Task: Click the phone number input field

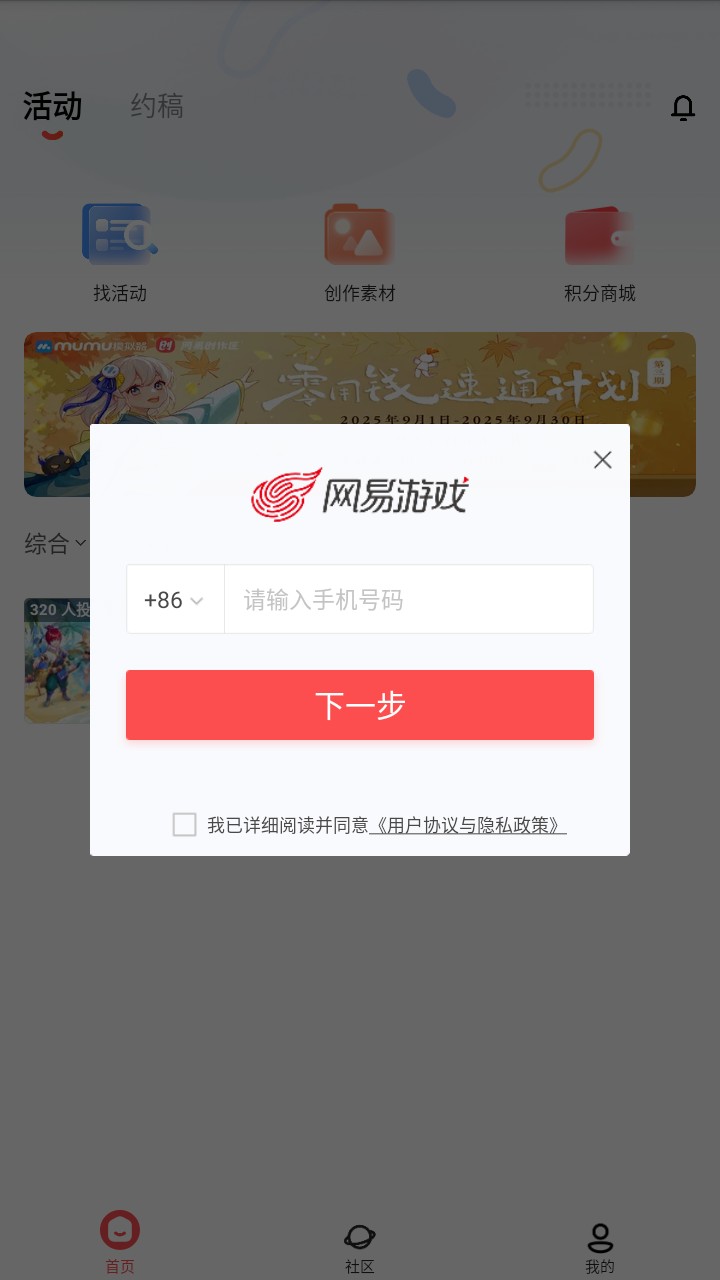Action: tap(408, 599)
